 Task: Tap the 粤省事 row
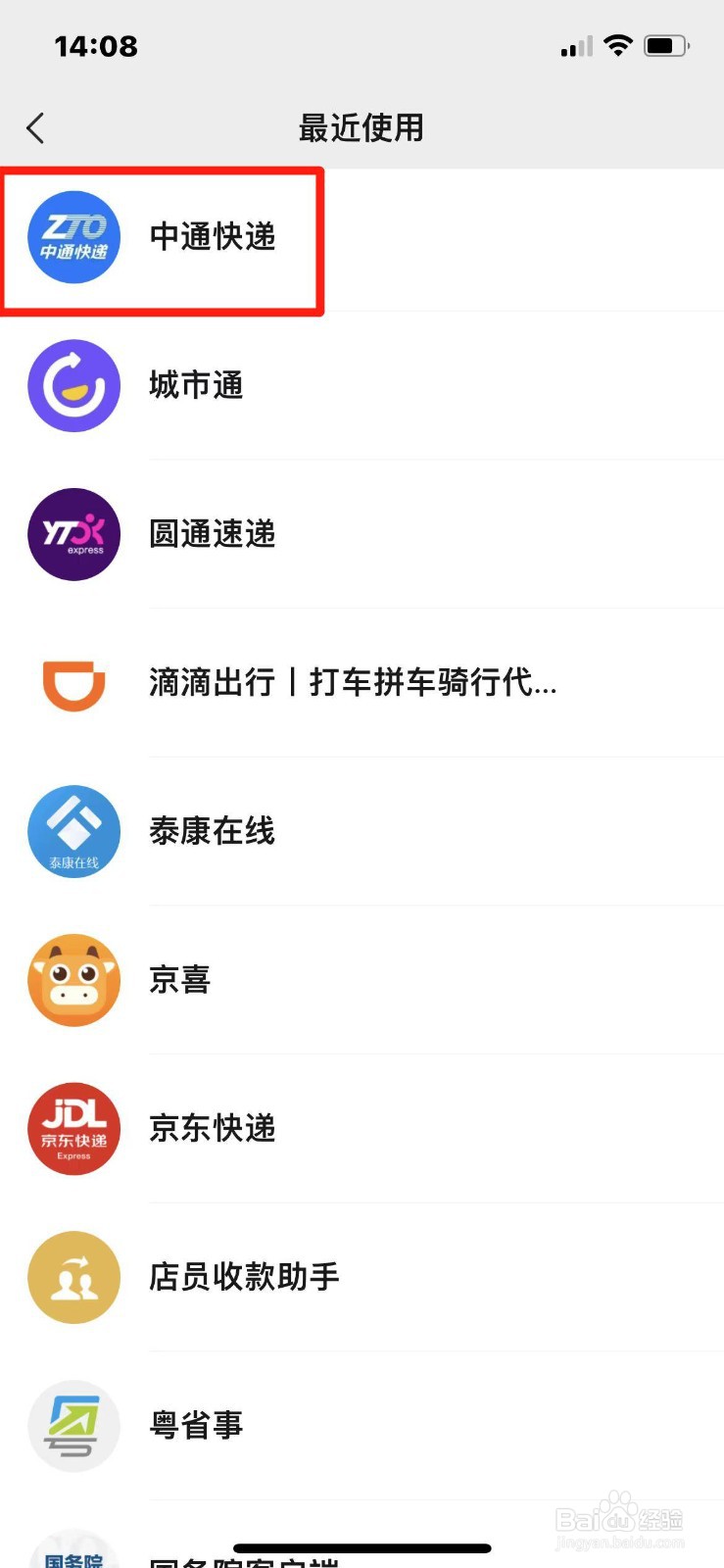[196, 1426]
